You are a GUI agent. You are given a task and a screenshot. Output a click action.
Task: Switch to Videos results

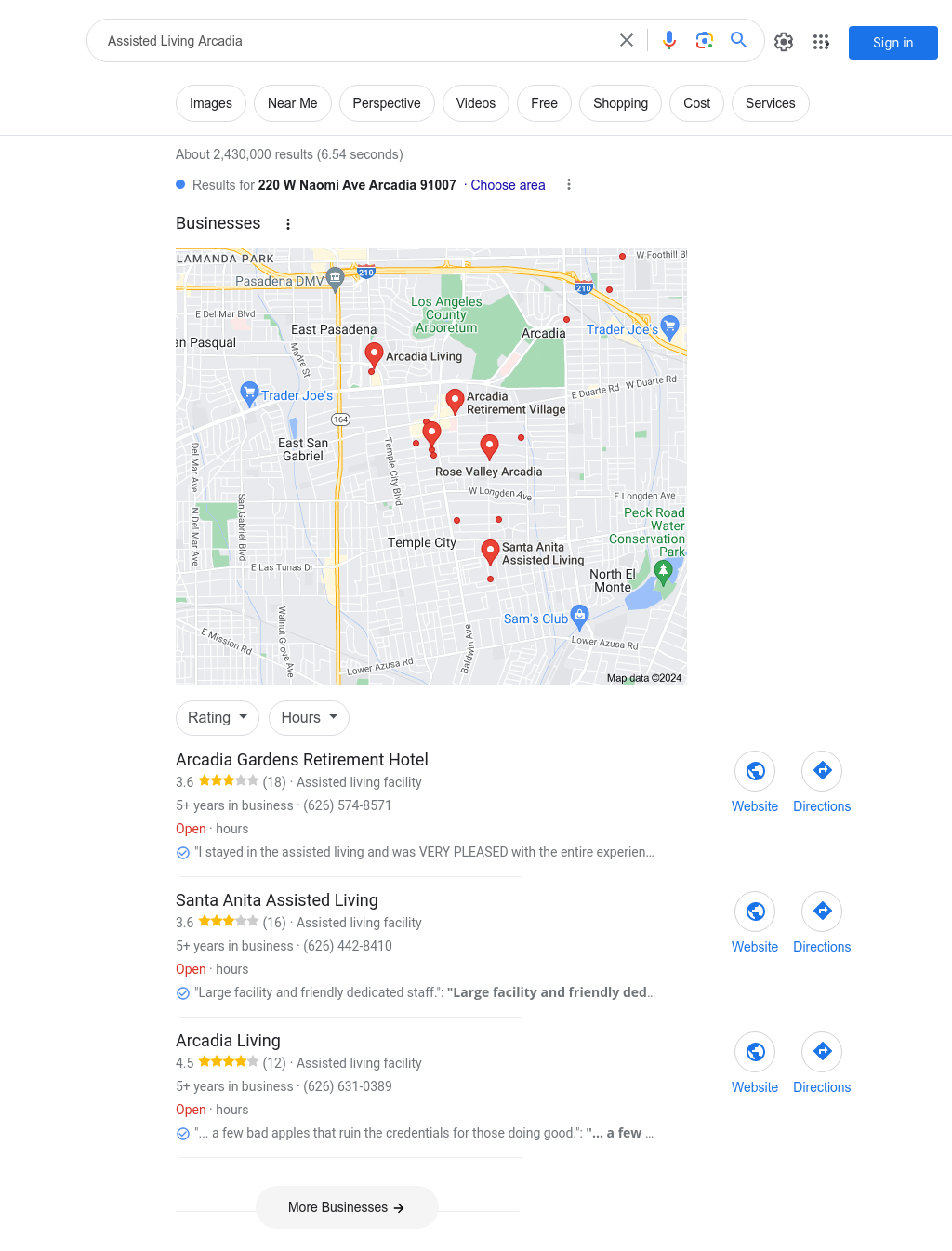click(x=475, y=103)
